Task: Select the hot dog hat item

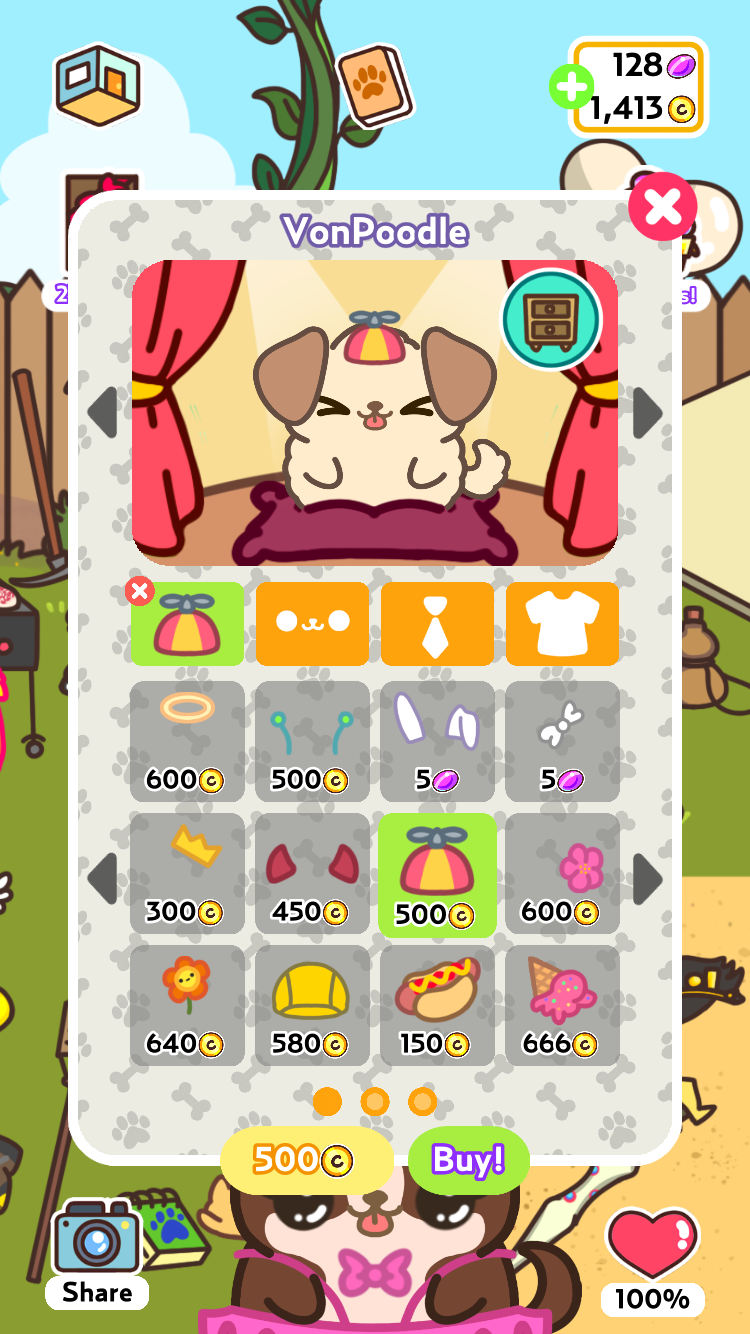Action: [x=437, y=1004]
